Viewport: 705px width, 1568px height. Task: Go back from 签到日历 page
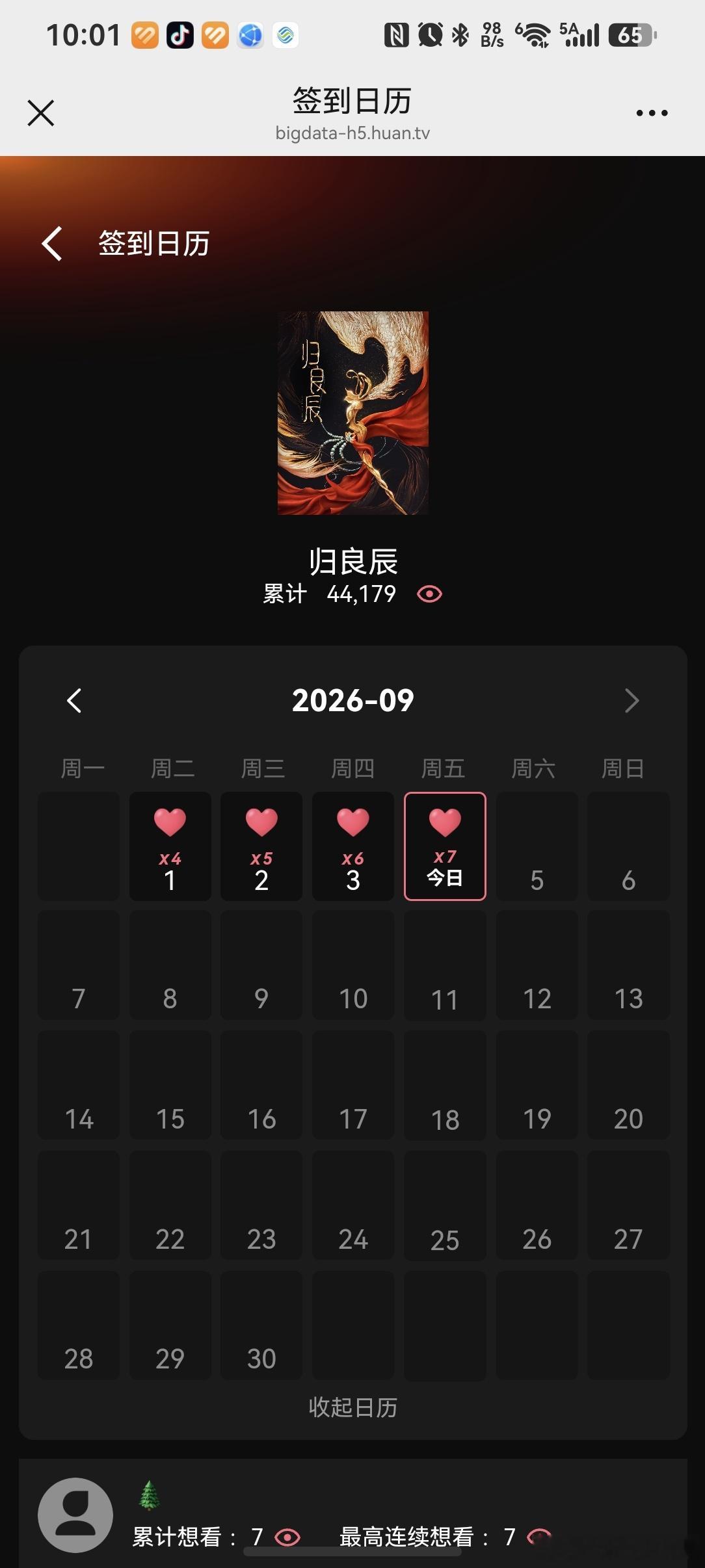[52, 244]
